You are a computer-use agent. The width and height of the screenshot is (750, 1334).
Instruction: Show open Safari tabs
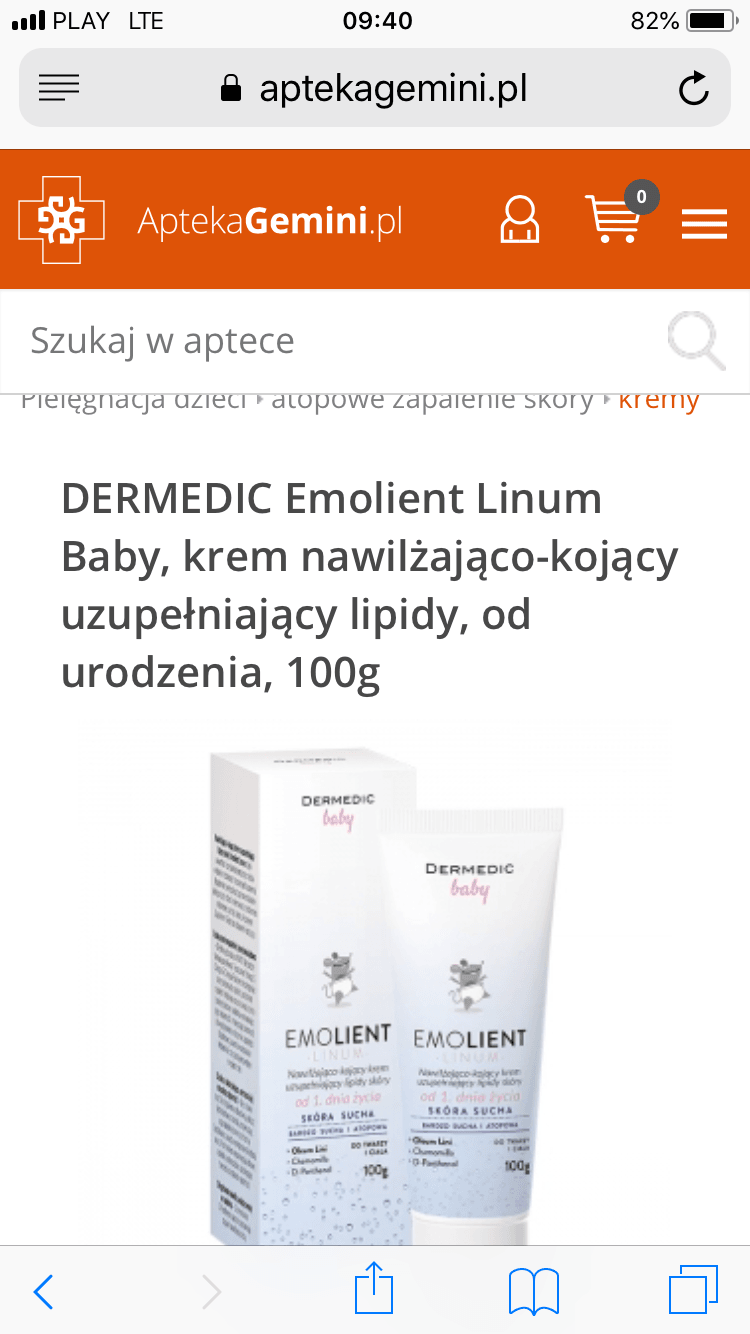692,1290
